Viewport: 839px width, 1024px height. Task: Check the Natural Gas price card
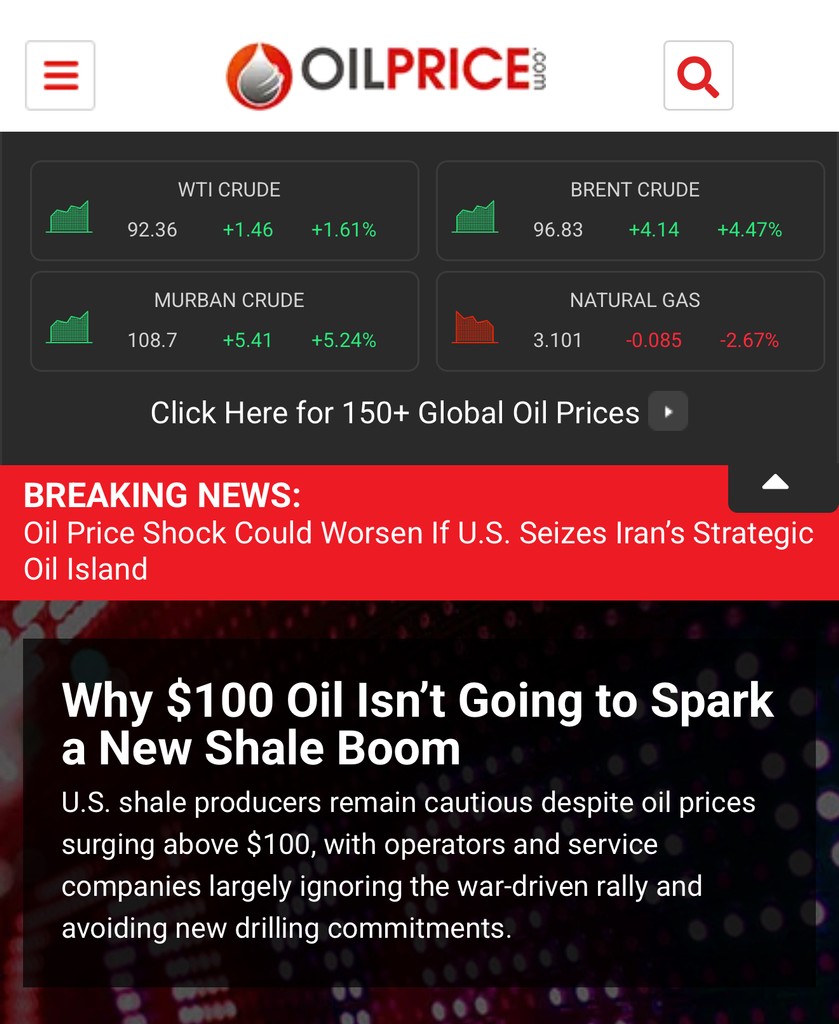pyautogui.click(x=630, y=321)
